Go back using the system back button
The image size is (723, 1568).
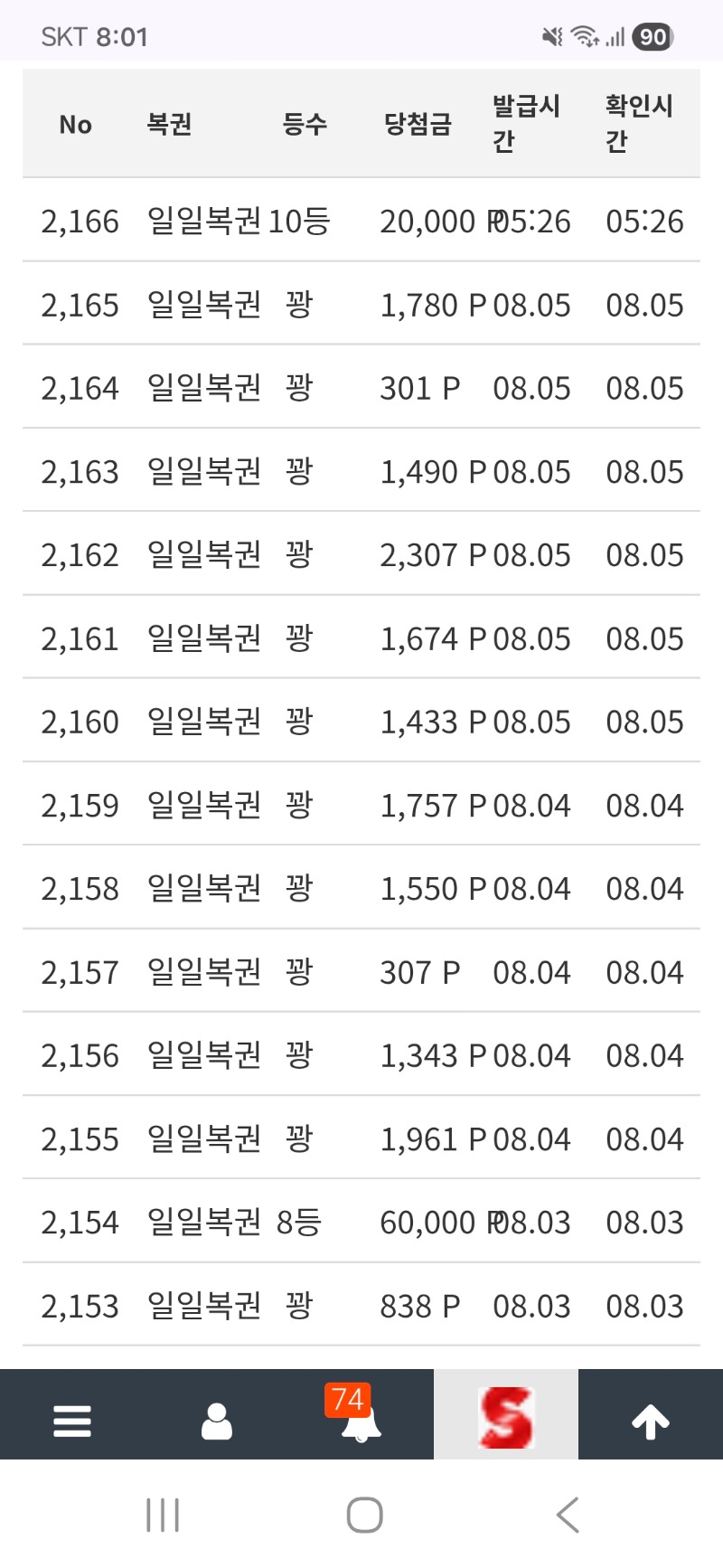pyautogui.click(x=568, y=1515)
